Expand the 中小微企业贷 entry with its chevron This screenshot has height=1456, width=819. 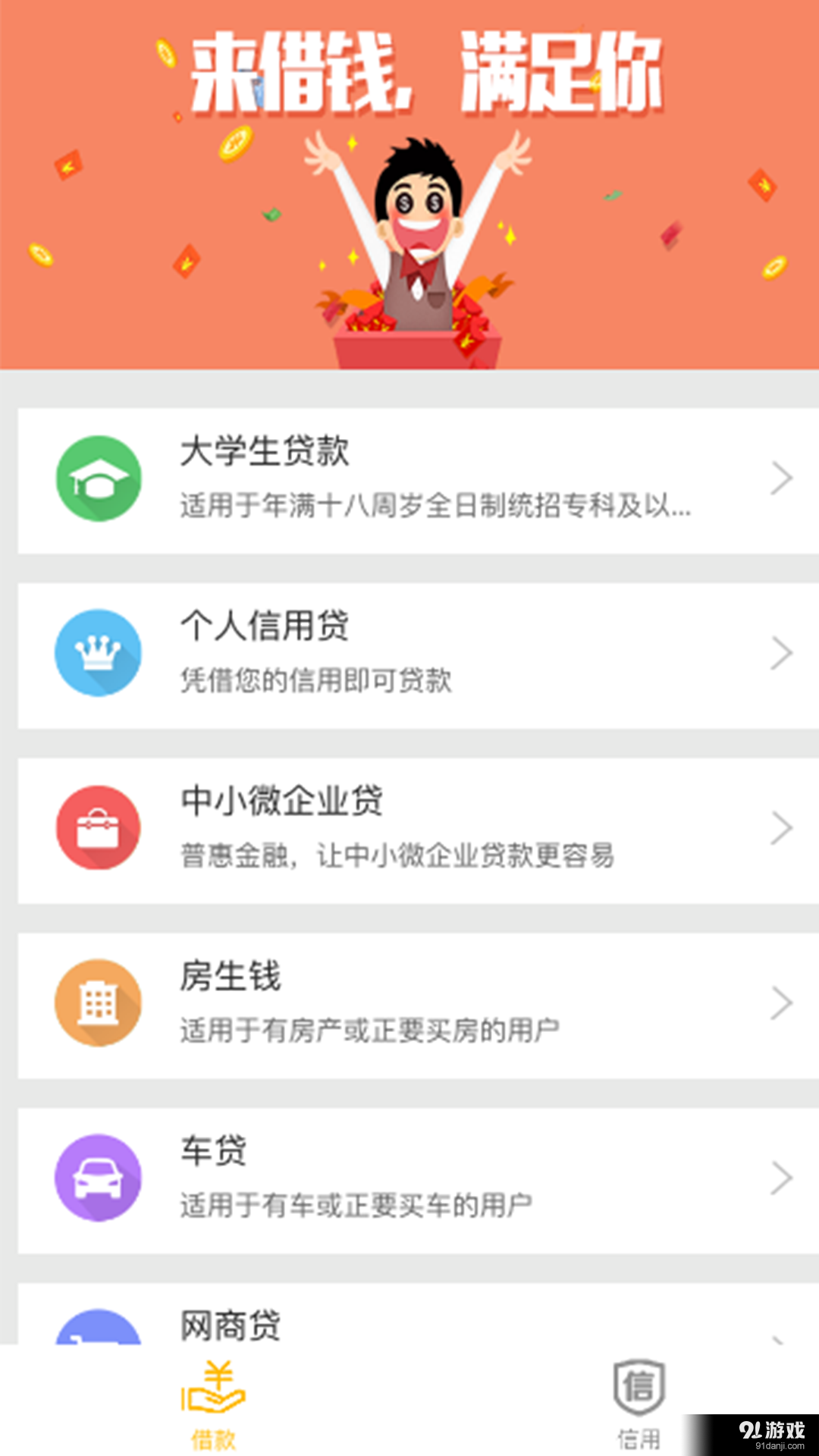point(782,827)
